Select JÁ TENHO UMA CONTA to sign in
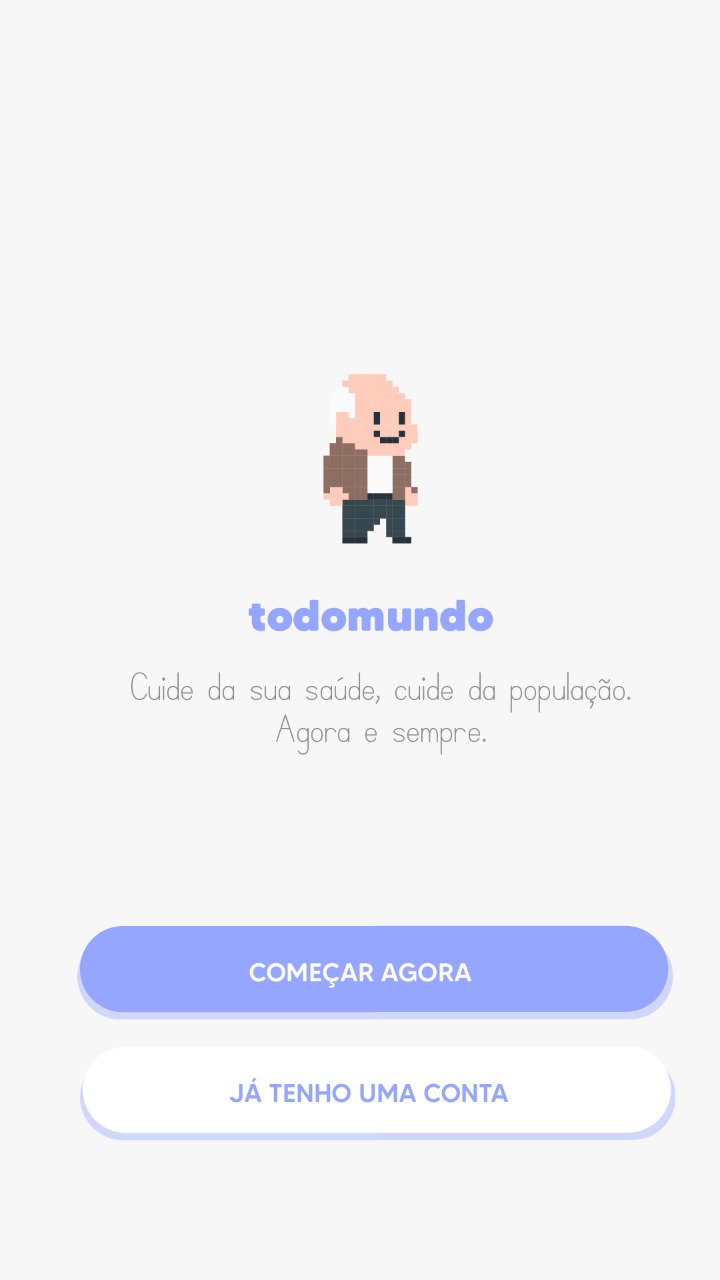Image resolution: width=720 pixels, height=1280 pixels. [376, 1091]
